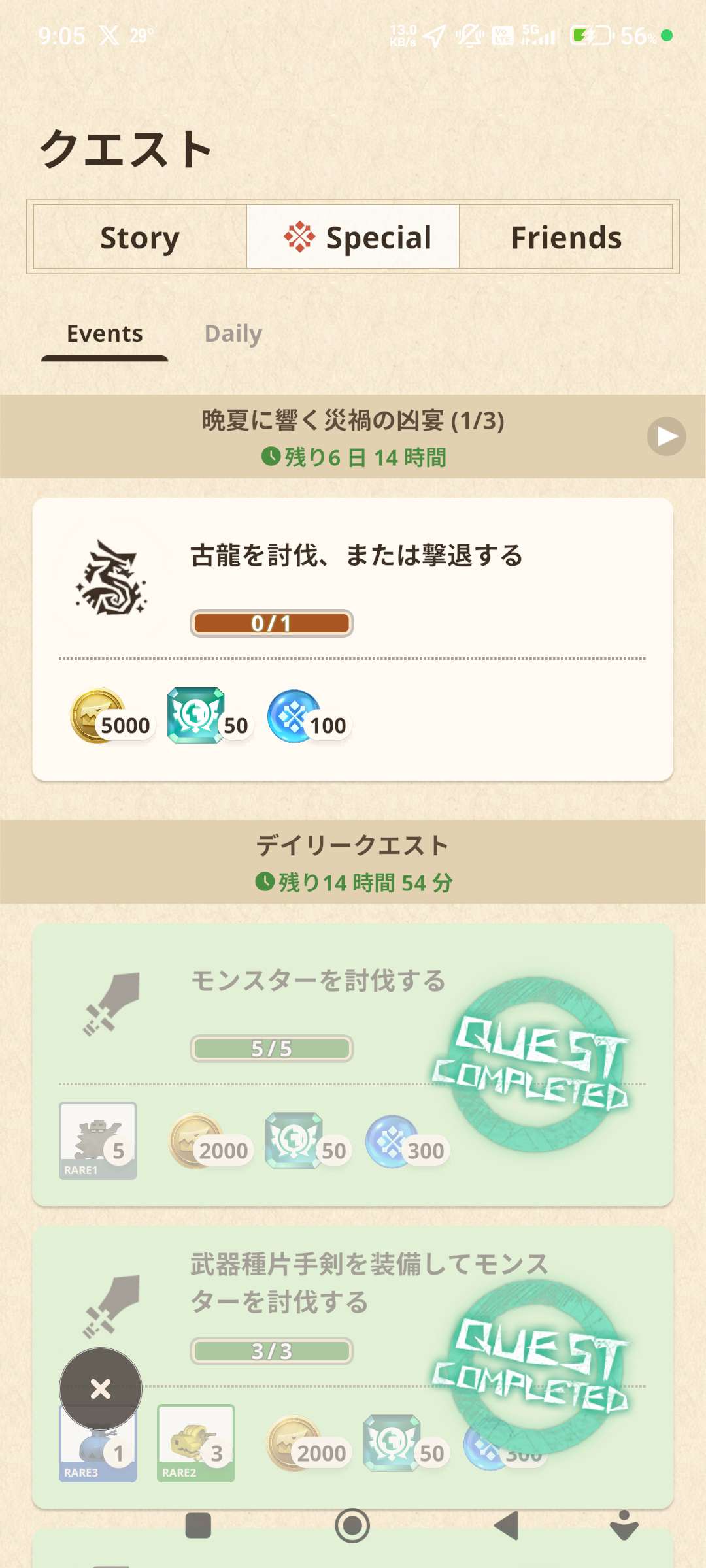
Task: Tap the RARE2 reward item tile
Action: [195, 1443]
